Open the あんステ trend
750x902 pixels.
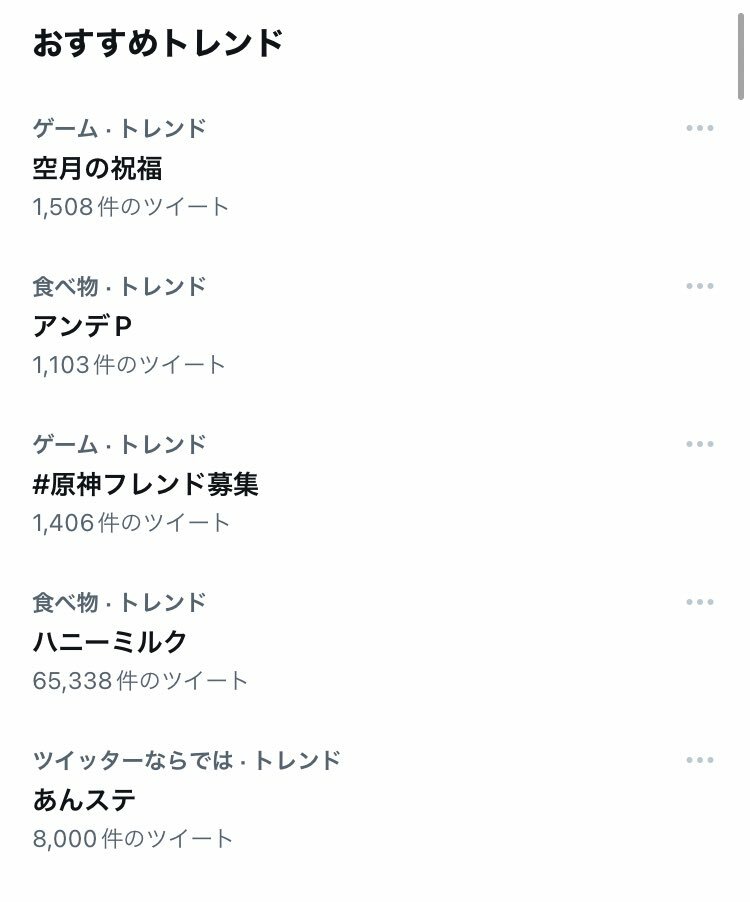[x=84, y=800]
